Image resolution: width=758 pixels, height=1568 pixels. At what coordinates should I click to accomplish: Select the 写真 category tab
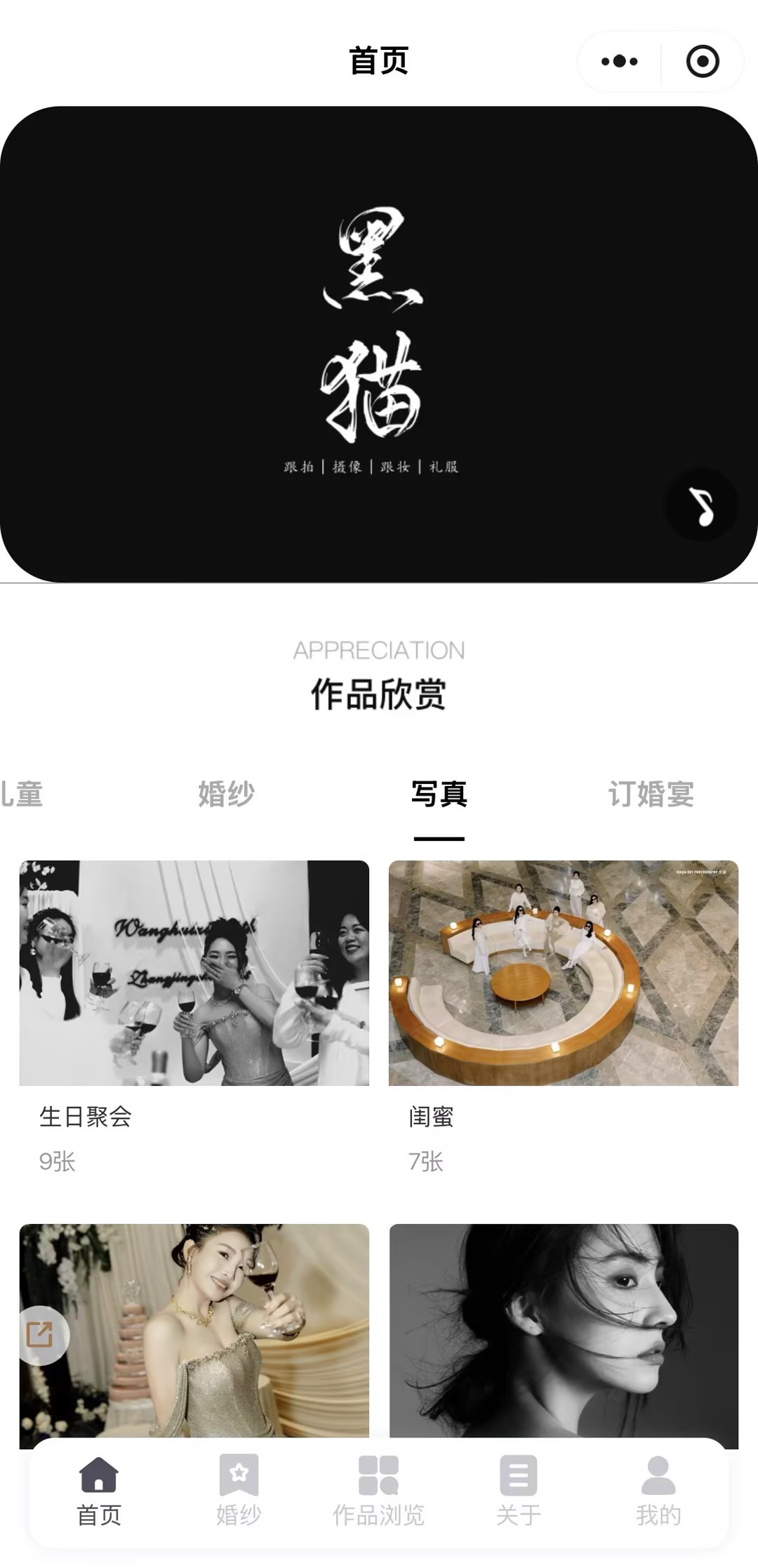pyautogui.click(x=439, y=795)
